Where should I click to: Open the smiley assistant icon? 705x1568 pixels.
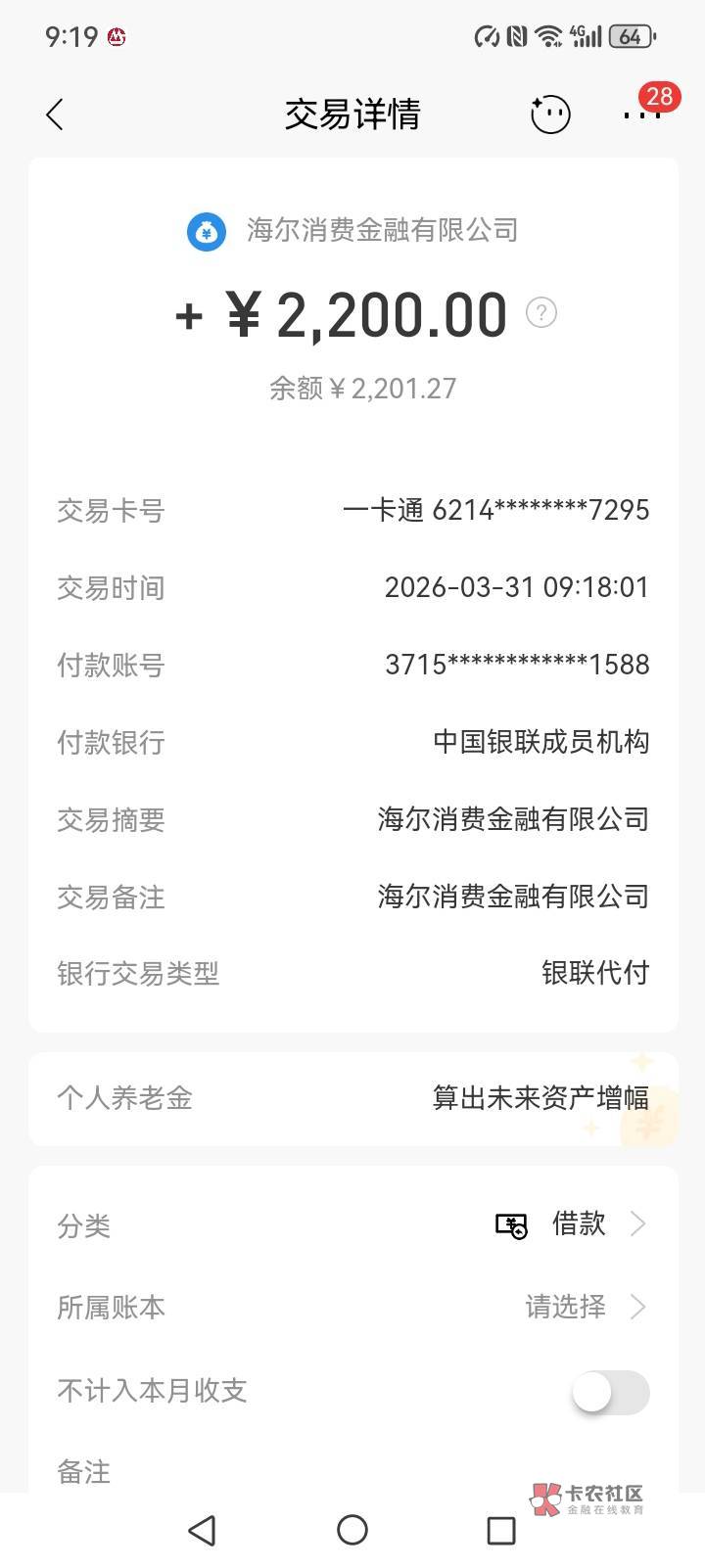pos(550,115)
